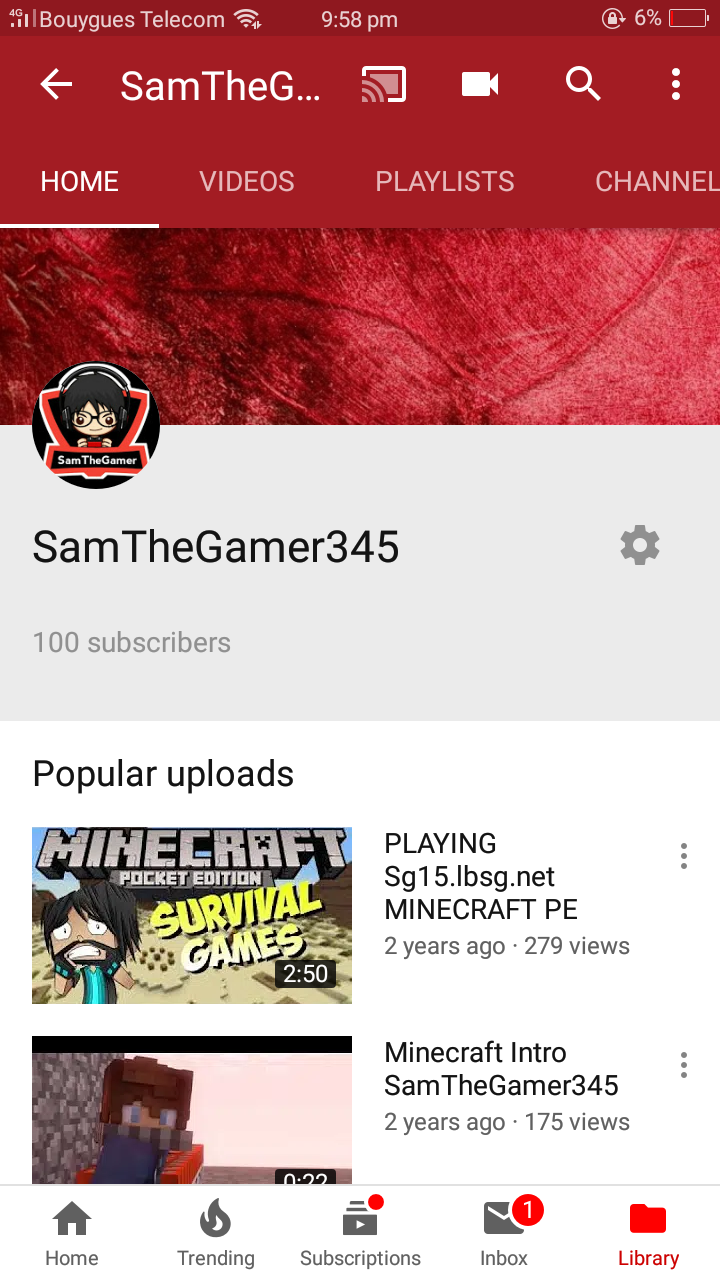Open options for the Sg15.lbsg.net video

684,856
